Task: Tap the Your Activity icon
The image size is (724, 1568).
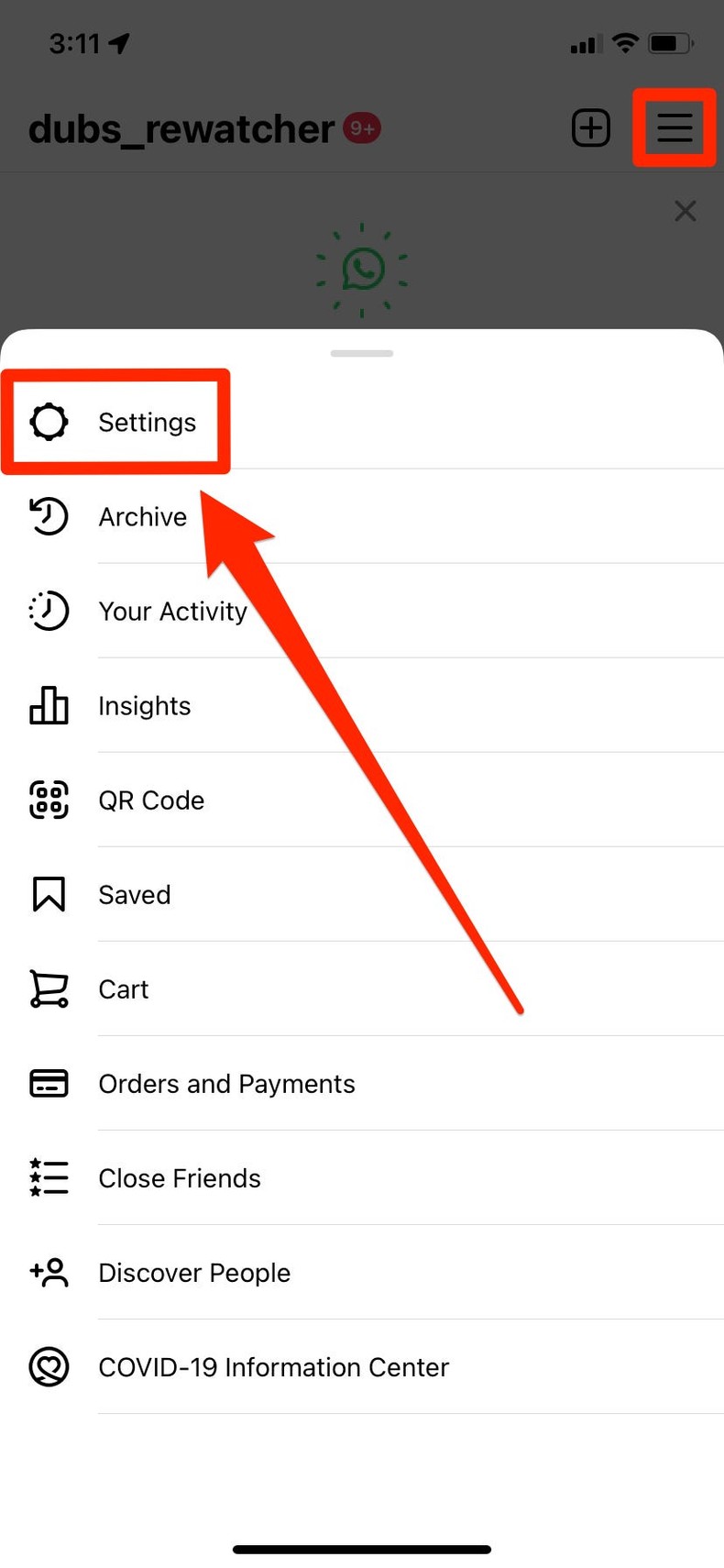Action: click(48, 611)
